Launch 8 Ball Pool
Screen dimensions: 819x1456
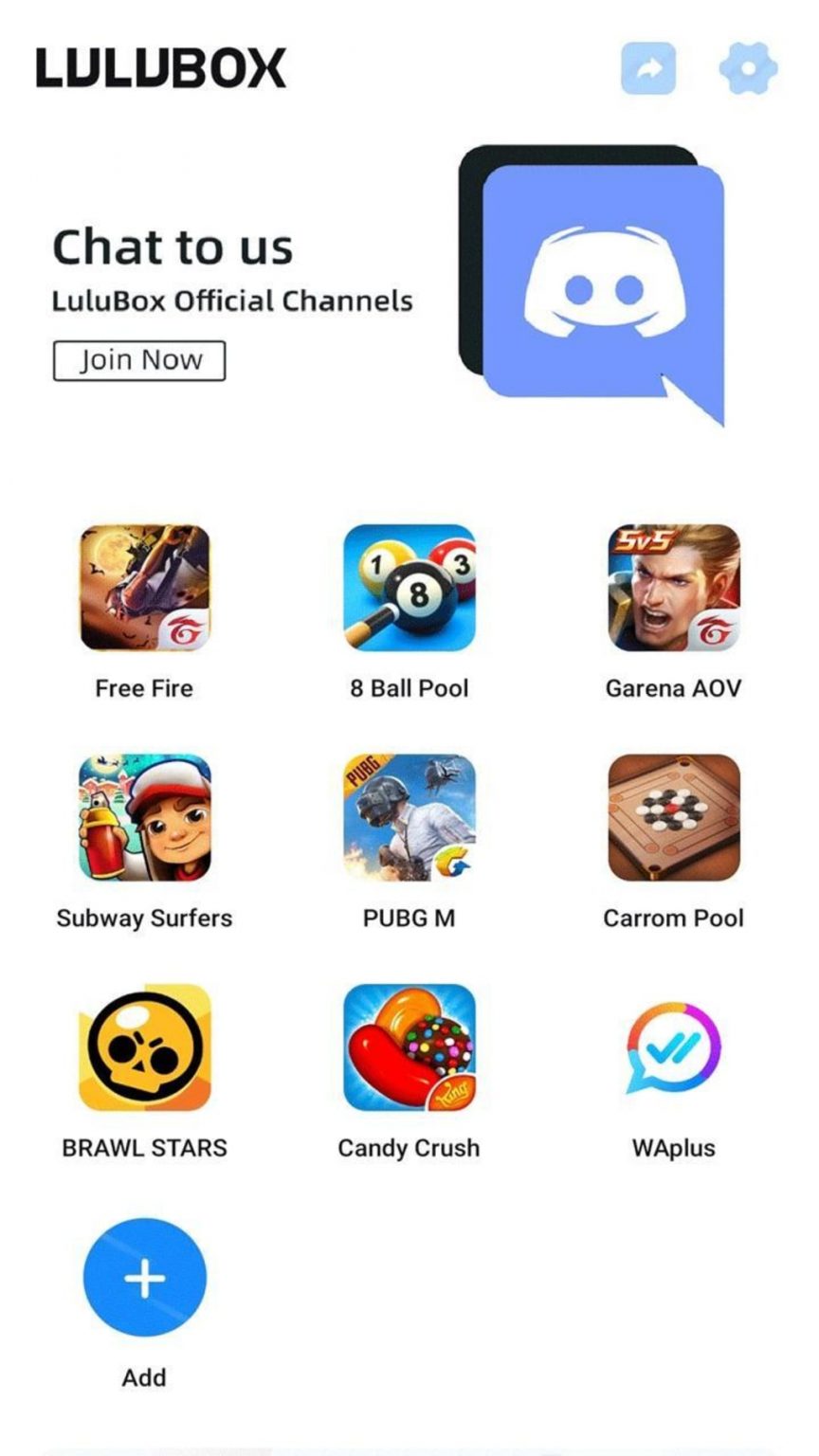tap(409, 589)
